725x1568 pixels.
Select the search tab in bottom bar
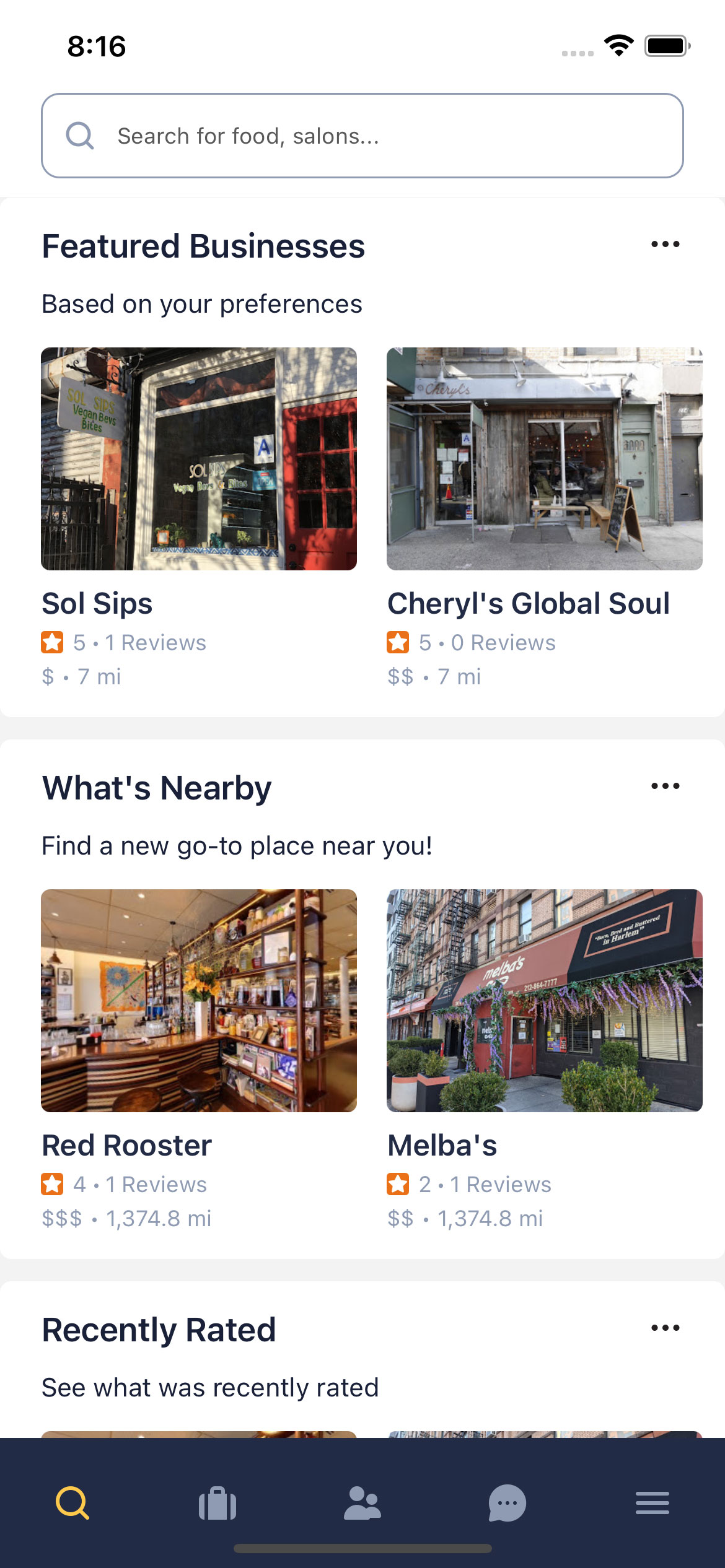click(x=72, y=1503)
